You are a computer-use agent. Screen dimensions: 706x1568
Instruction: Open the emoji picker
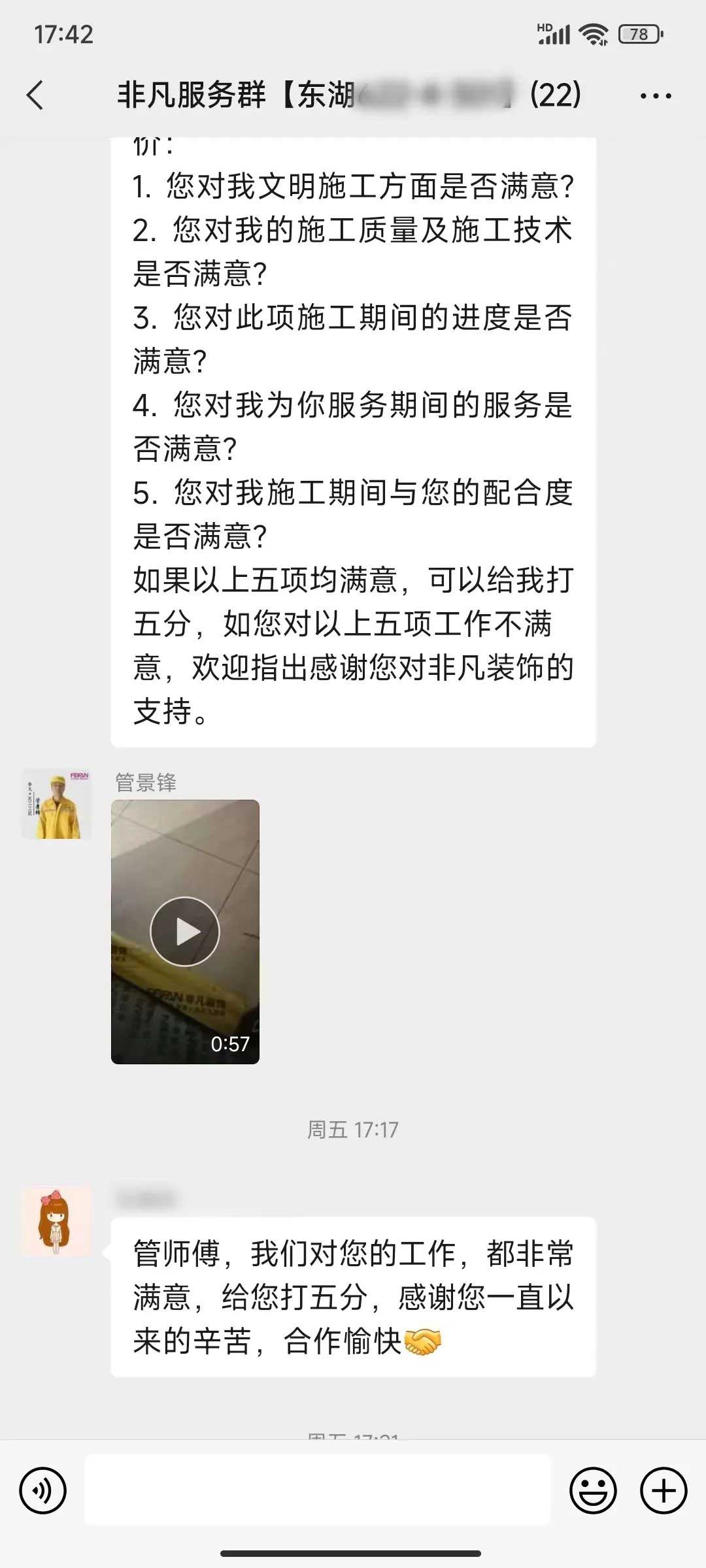pyautogui.click(x=593, y=1490)
